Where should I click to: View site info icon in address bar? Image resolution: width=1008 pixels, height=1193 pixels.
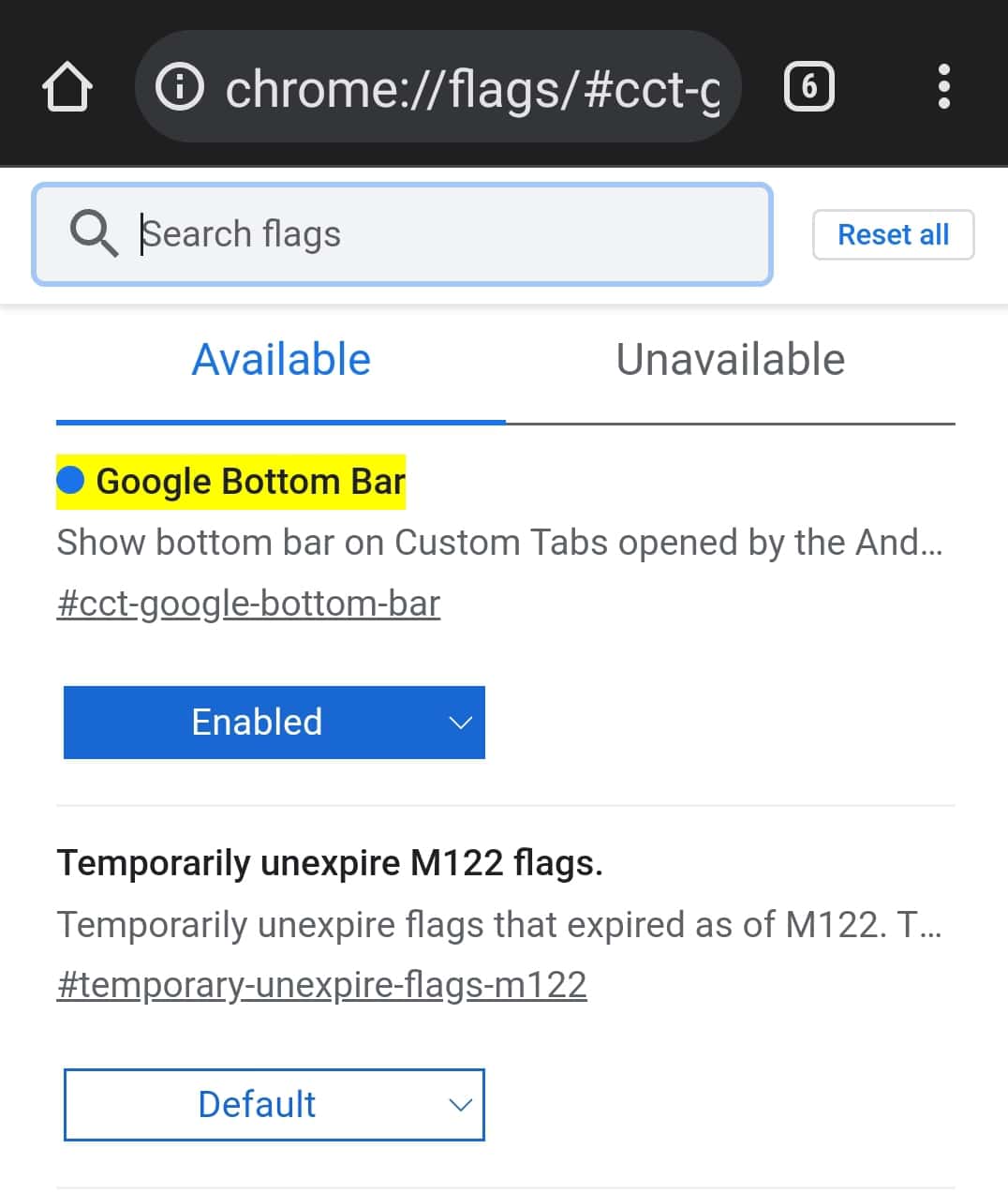click(x=179, y=88)
